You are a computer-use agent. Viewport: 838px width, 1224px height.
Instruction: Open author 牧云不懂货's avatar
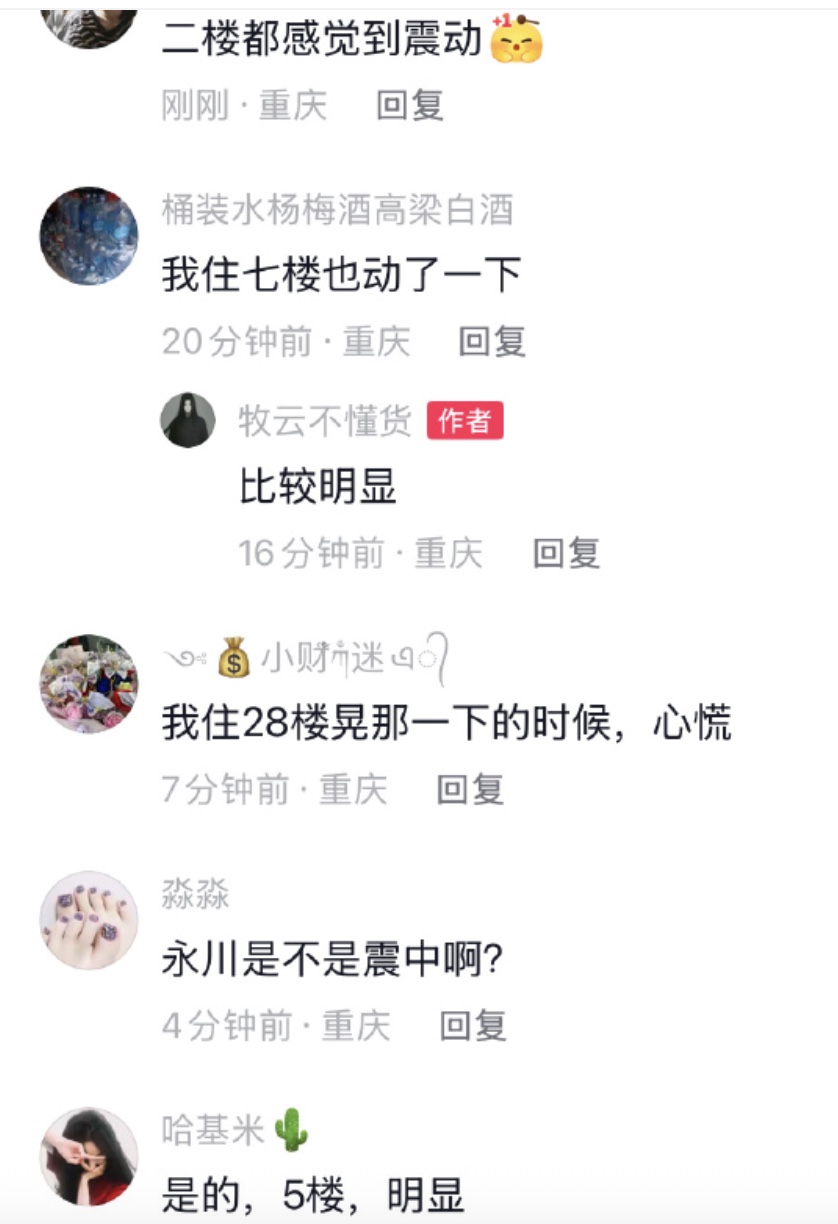188,420
